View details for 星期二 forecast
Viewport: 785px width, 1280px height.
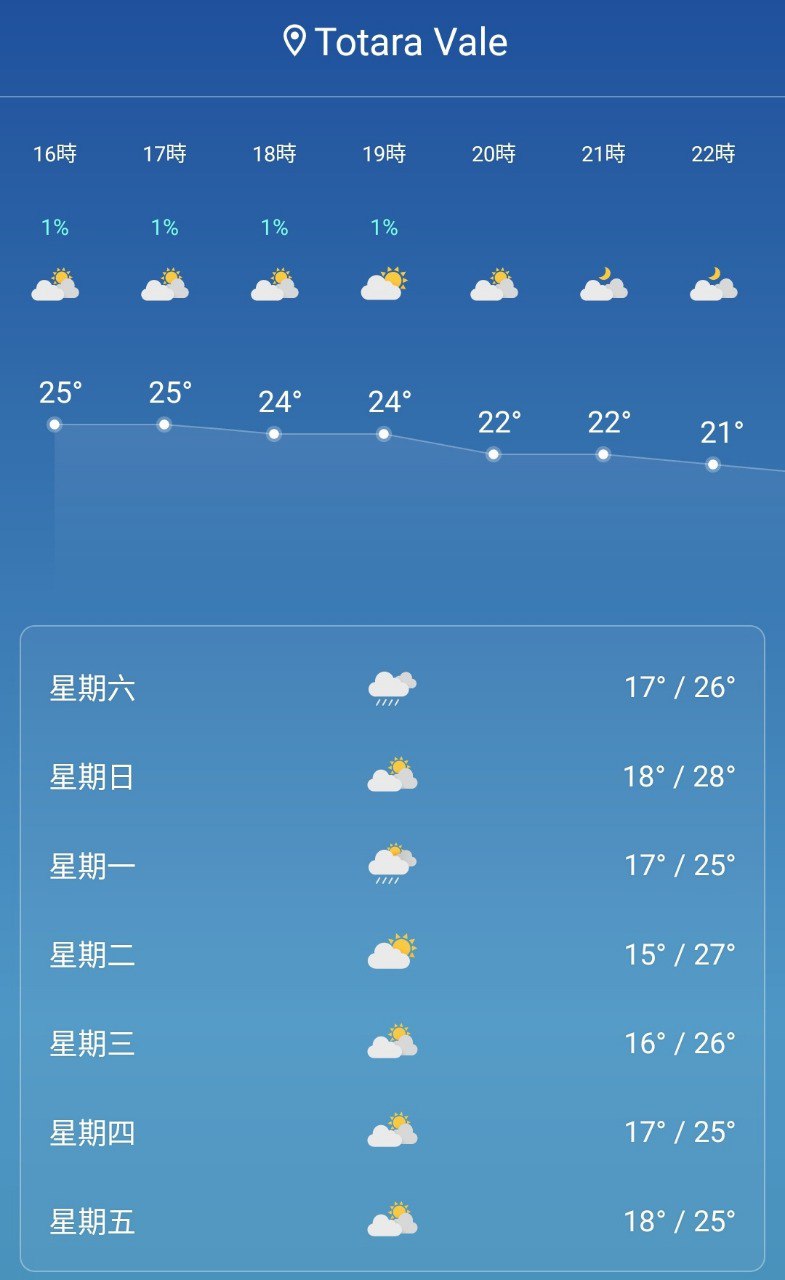point(392,955)
